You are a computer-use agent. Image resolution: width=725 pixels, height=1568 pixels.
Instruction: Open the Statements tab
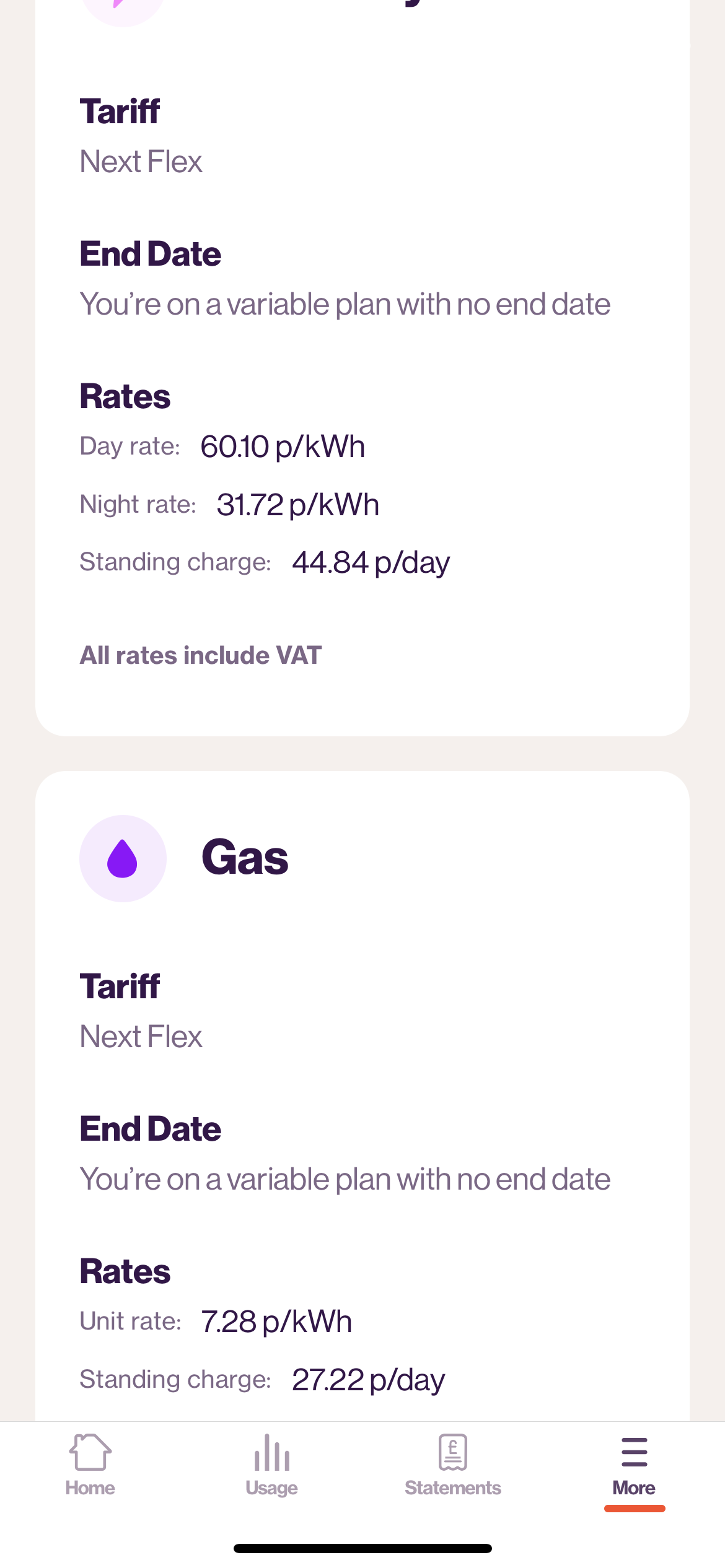(x=453, y=1465)
